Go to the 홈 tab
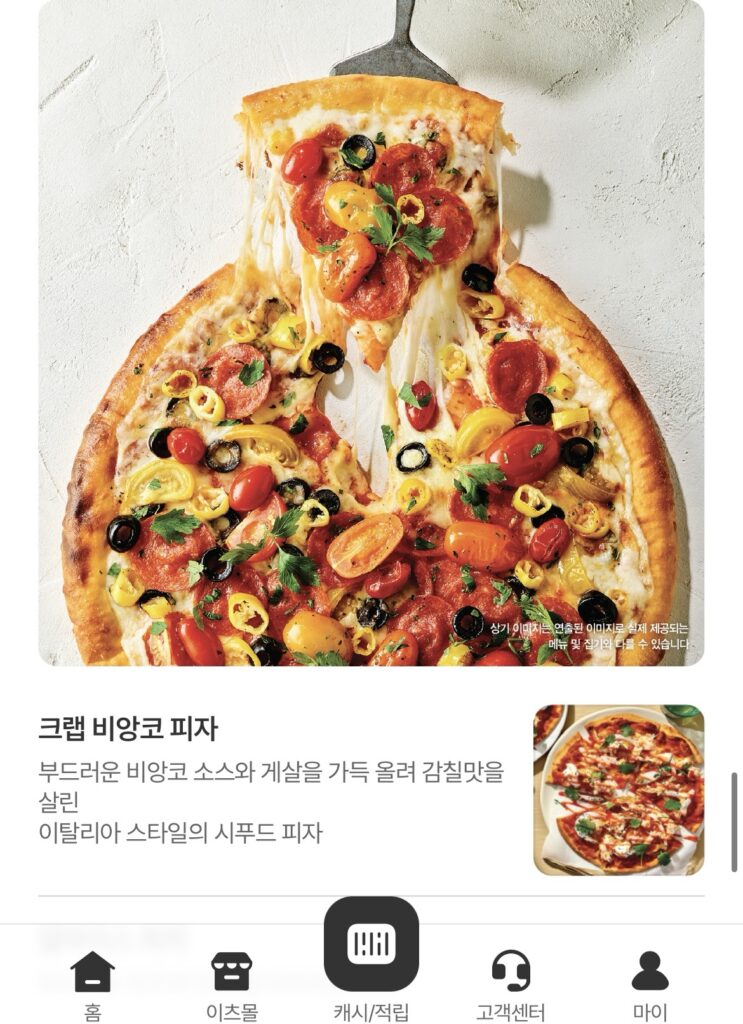The height and width of the screenshot is (1024, 743). (93, 983)
